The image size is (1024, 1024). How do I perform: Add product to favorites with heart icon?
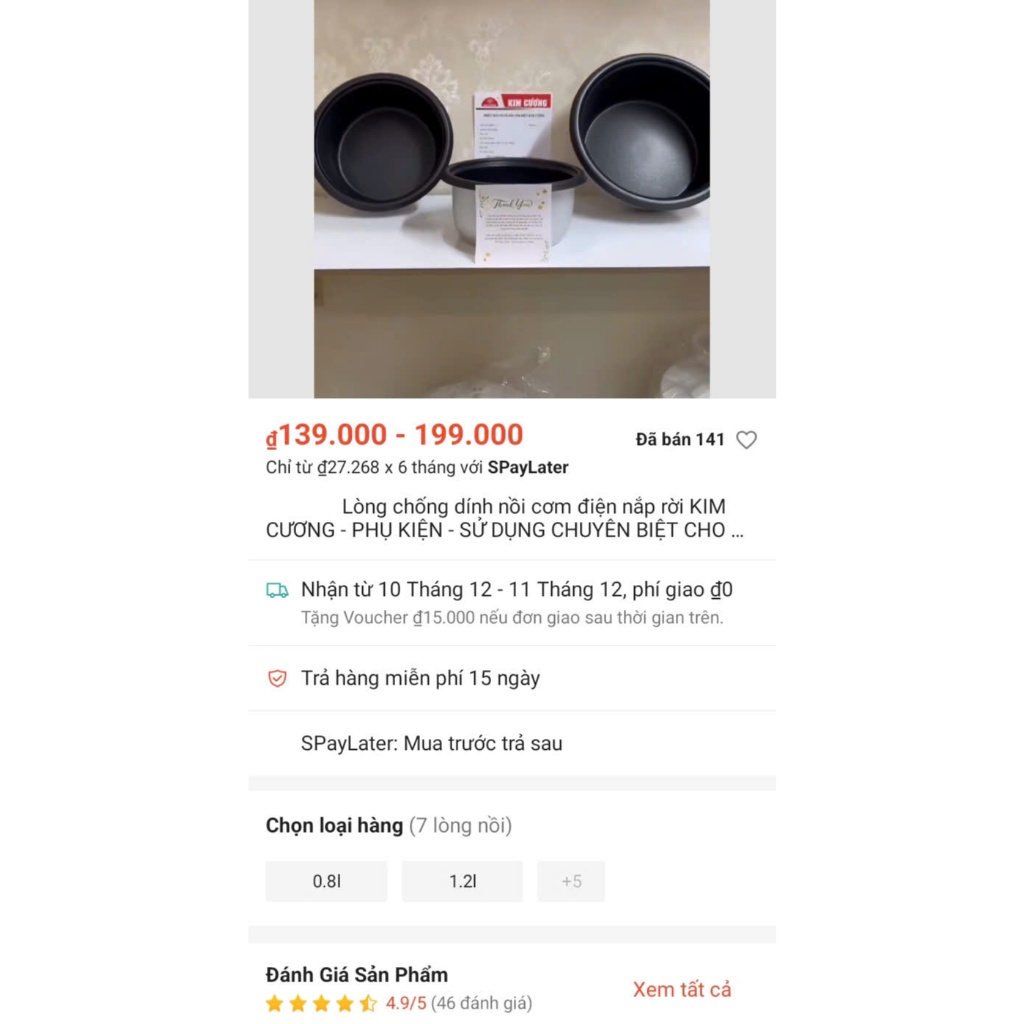746,440
